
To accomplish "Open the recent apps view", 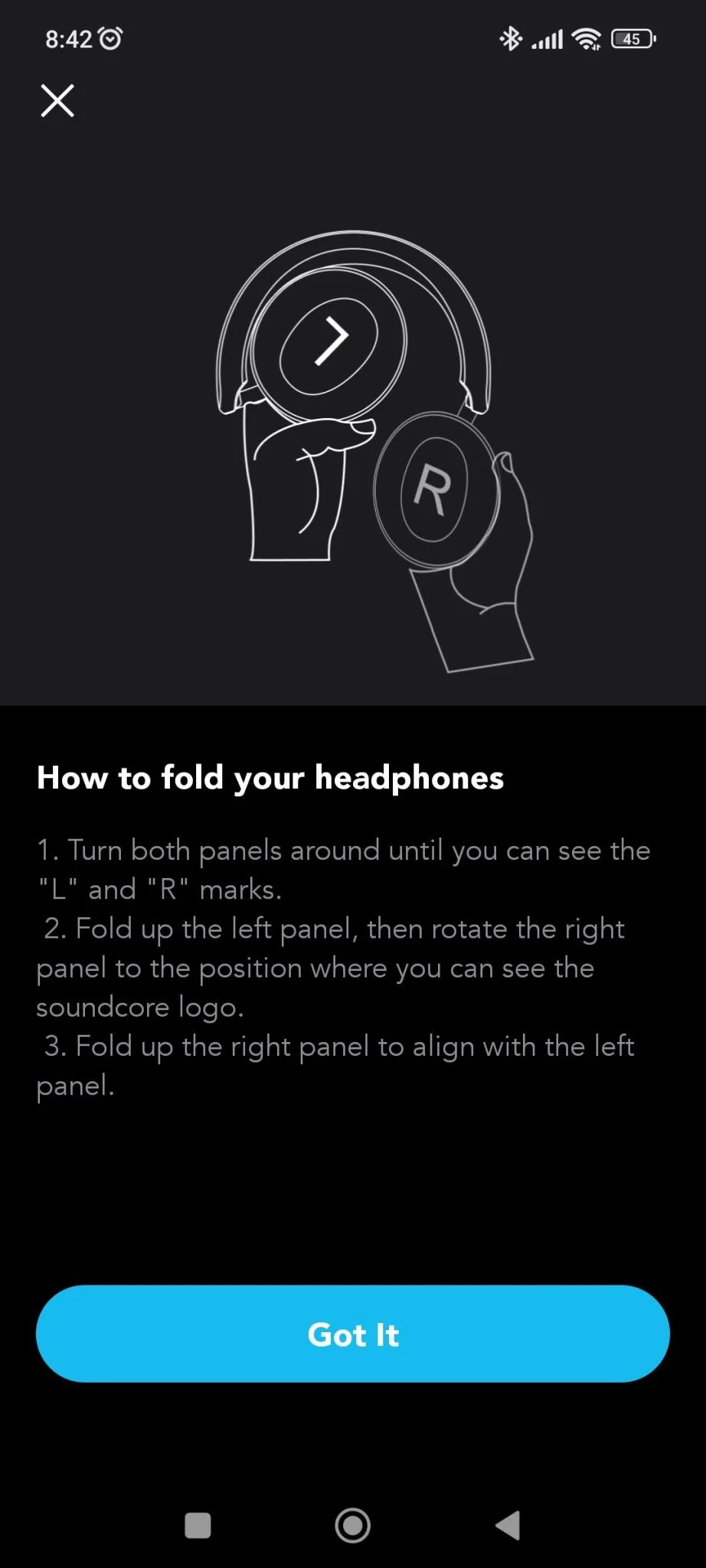I will (198, 1525).
